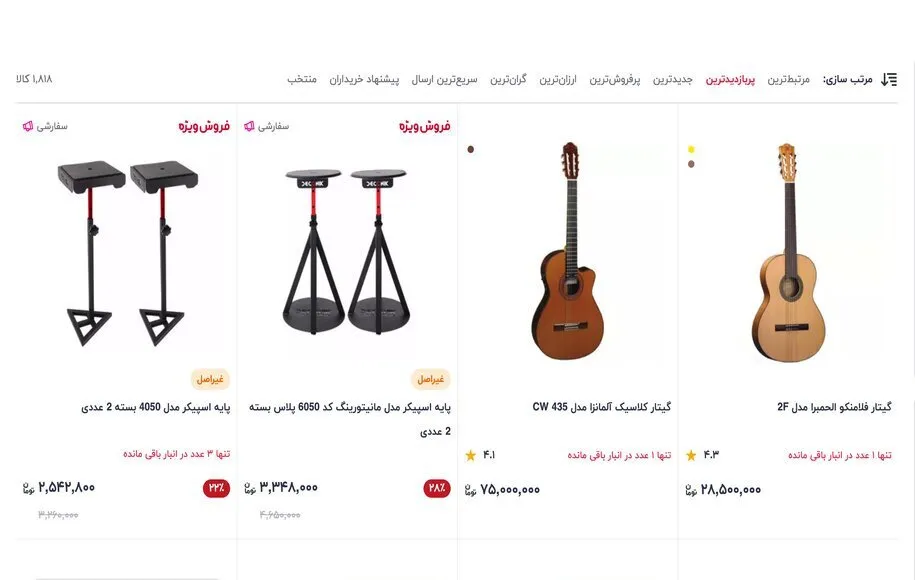The height and width of the screenshot is (580, 915).
Task: Choose the گران‌ترین sort option
Action: pyautogui.click(x=508, y=79)
